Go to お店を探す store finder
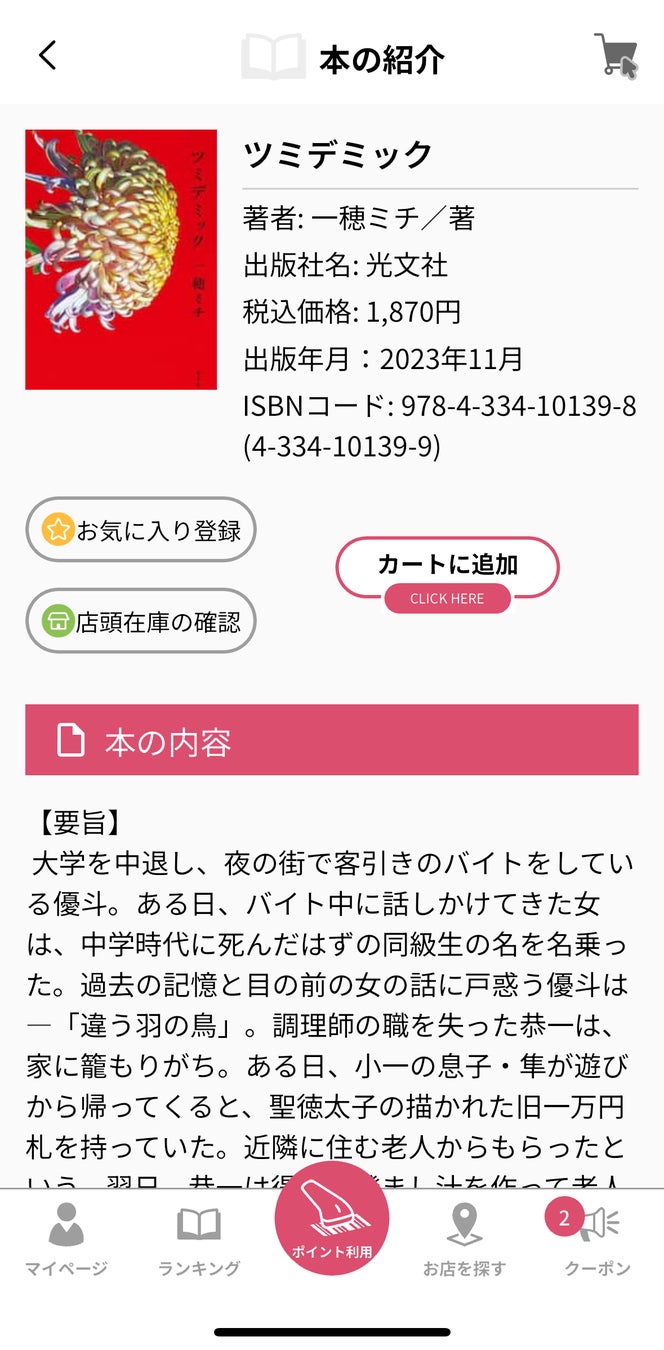The height and width of the screenshot is (1350, 664). 464,1240
